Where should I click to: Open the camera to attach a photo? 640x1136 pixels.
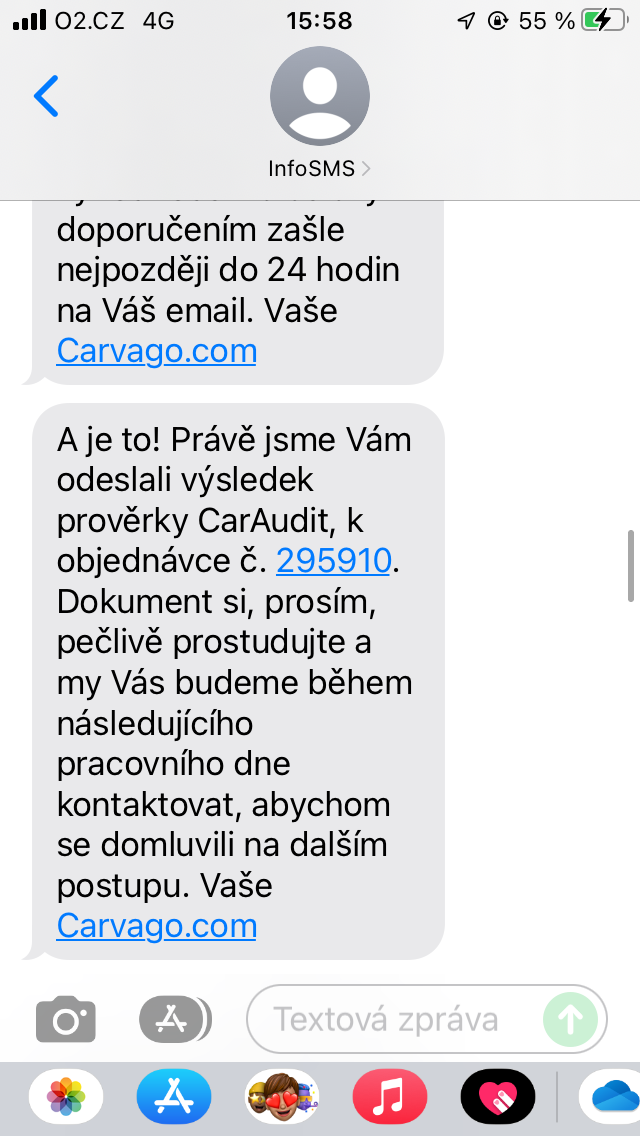(x=66, y=1019)
